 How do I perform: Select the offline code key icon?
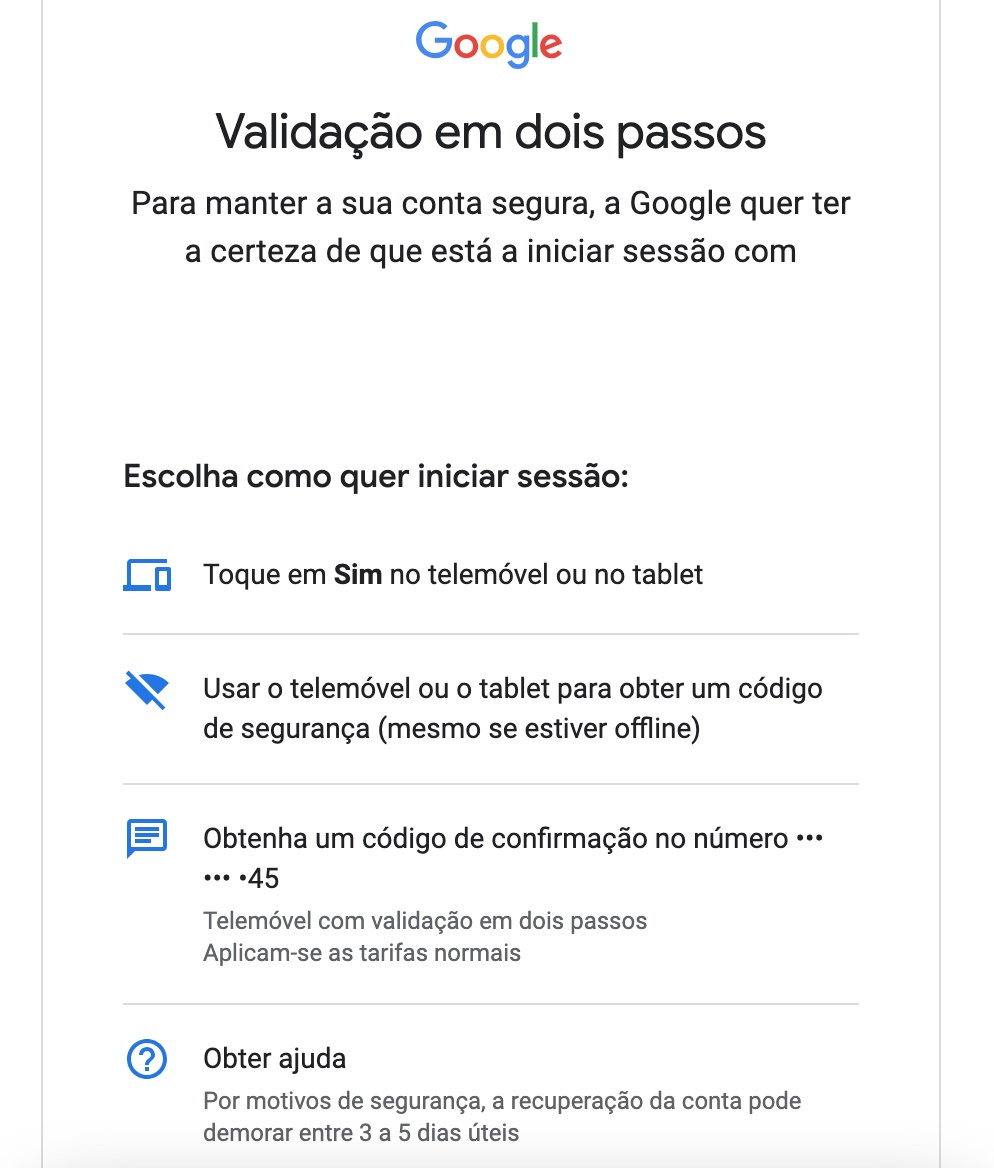[146, 688]
